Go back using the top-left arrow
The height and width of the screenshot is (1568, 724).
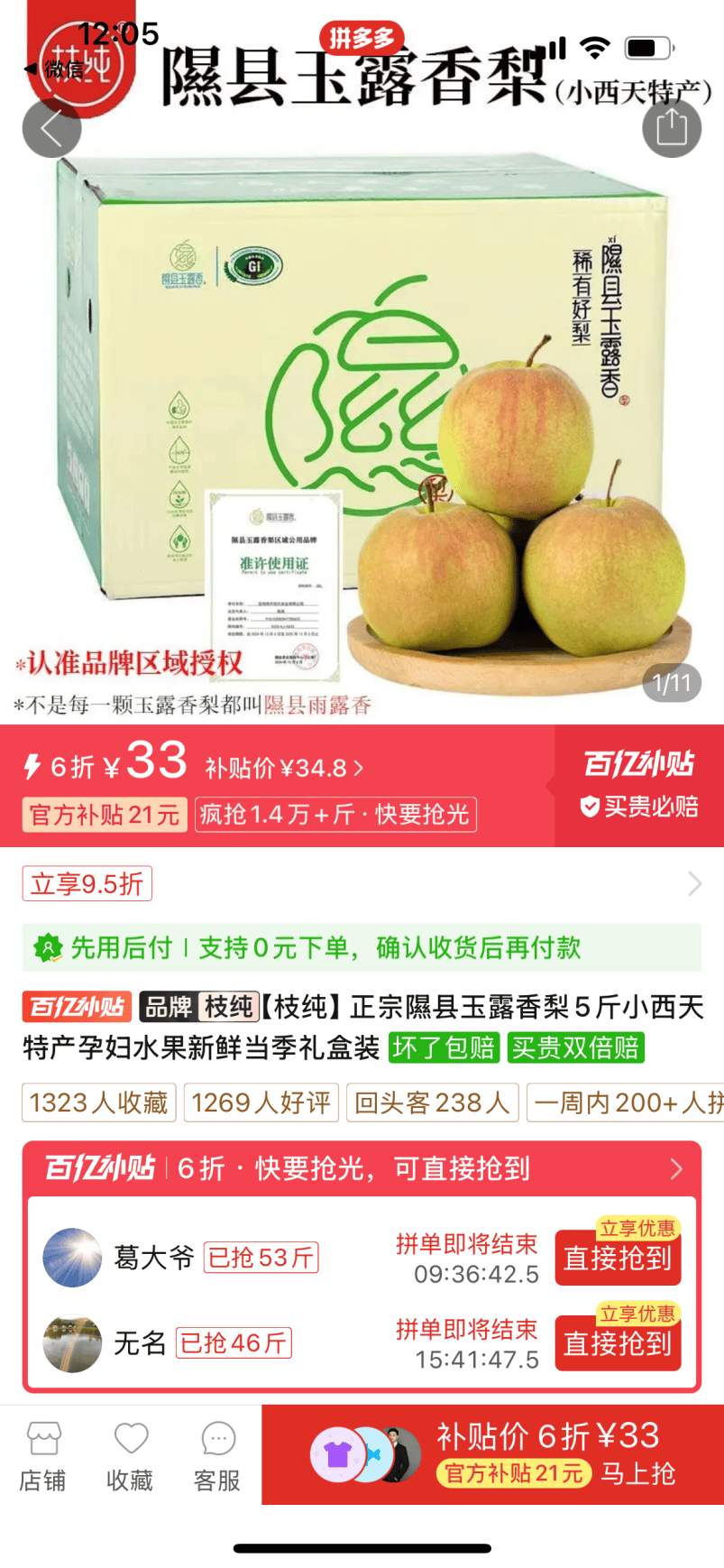pos(51,129)
